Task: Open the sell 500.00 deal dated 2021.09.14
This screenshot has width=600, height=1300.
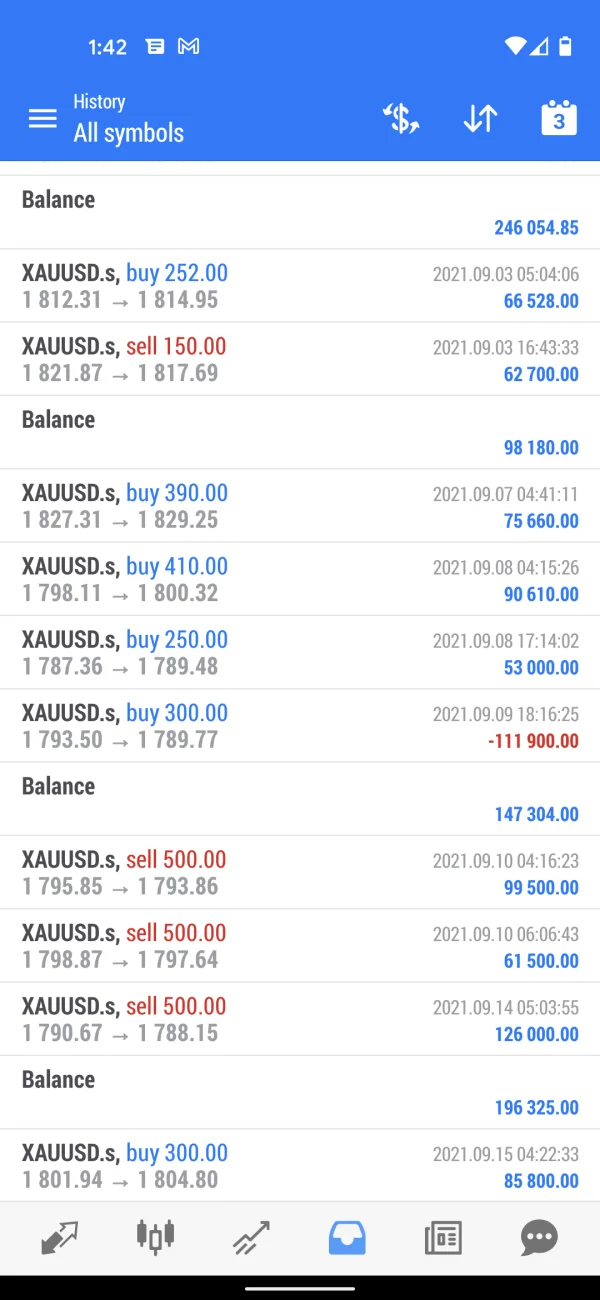Action: [300, 1019]
